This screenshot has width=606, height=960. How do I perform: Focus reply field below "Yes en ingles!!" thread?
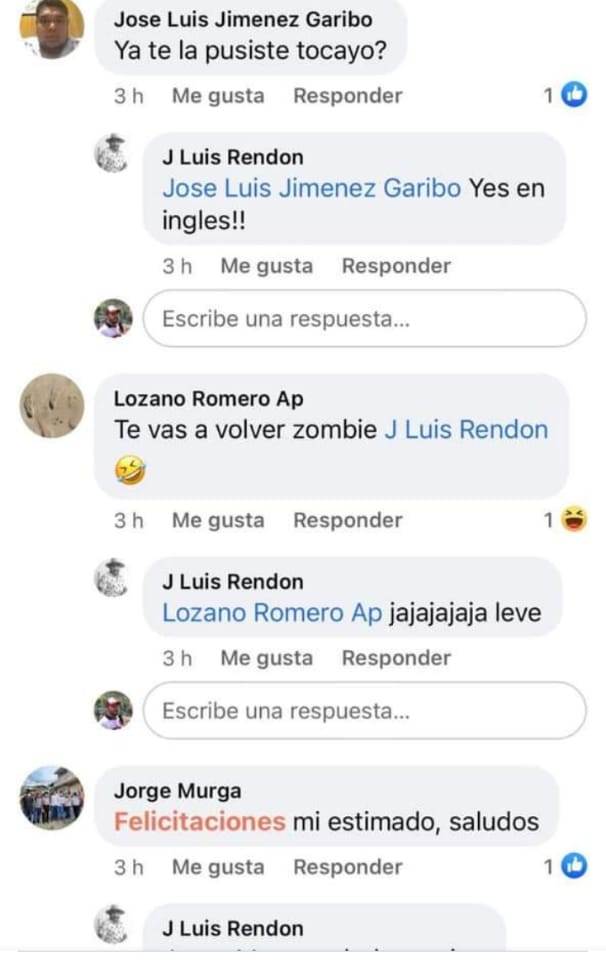(x=364, y=320)
